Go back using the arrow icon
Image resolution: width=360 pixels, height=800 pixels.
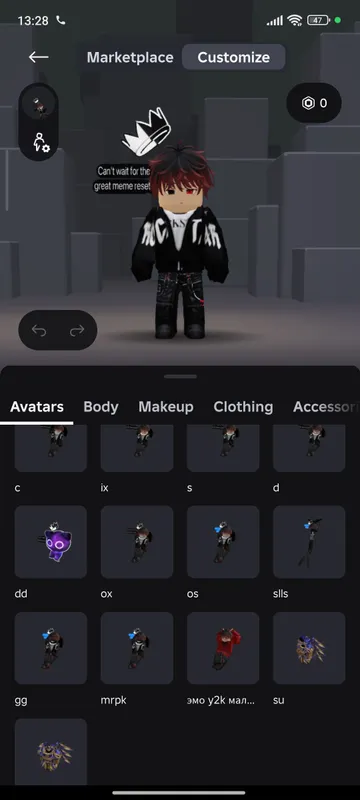pyautogui.click(x=38, y=57)
